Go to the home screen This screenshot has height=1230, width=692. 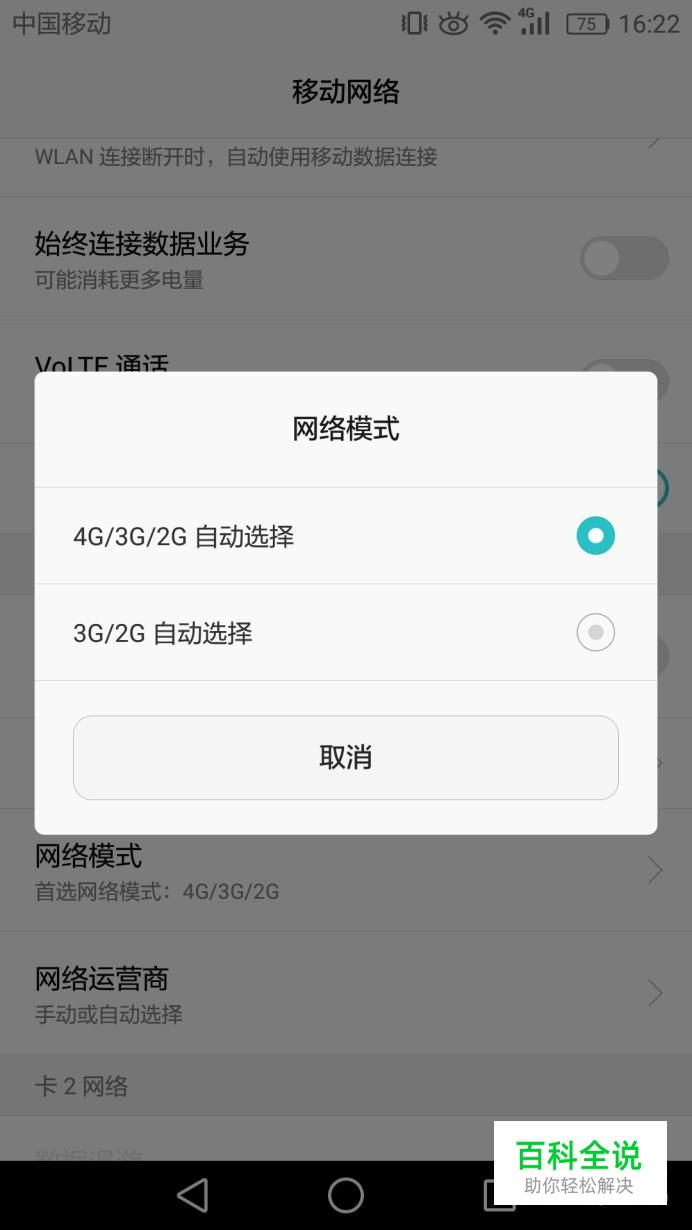[x=346, y=1195]
